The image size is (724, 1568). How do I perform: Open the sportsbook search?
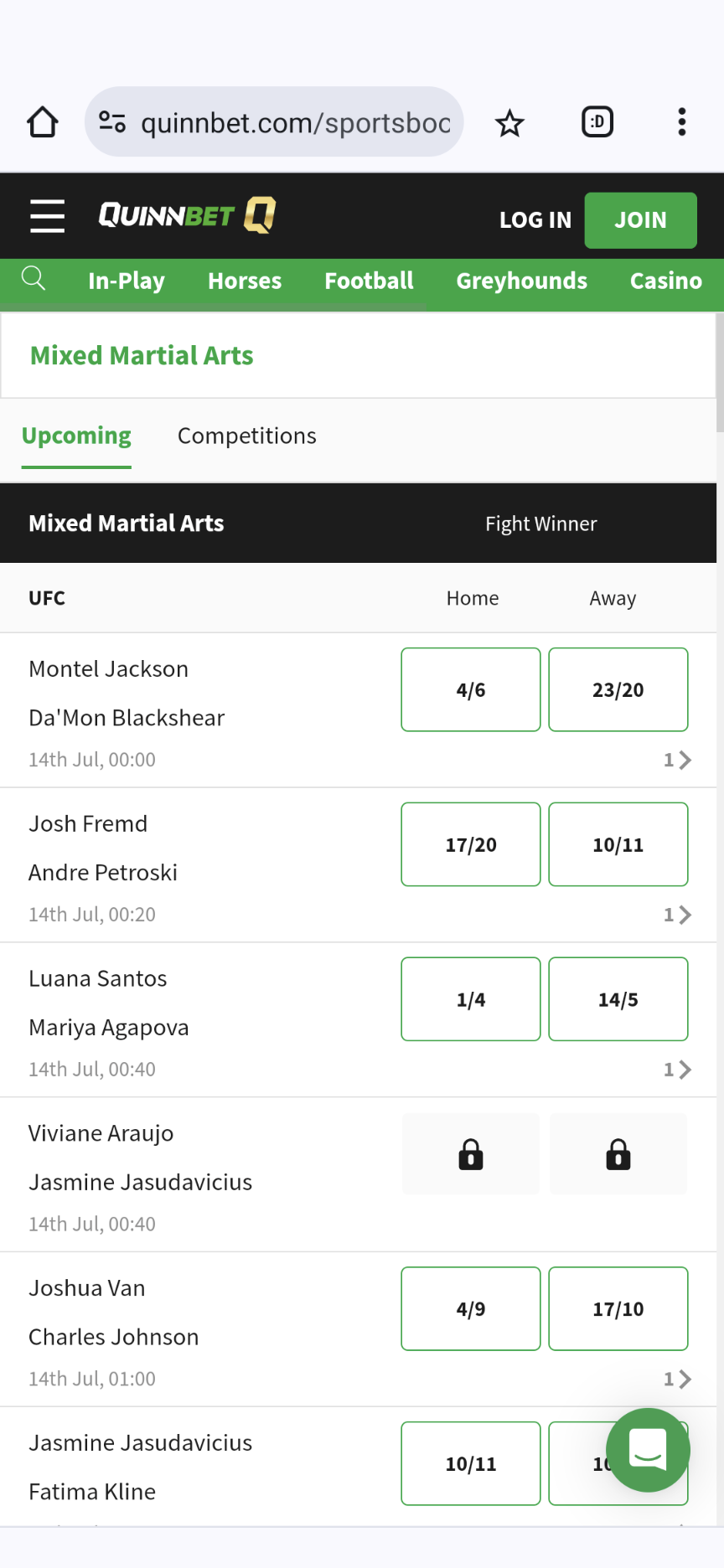pos(32,280)
